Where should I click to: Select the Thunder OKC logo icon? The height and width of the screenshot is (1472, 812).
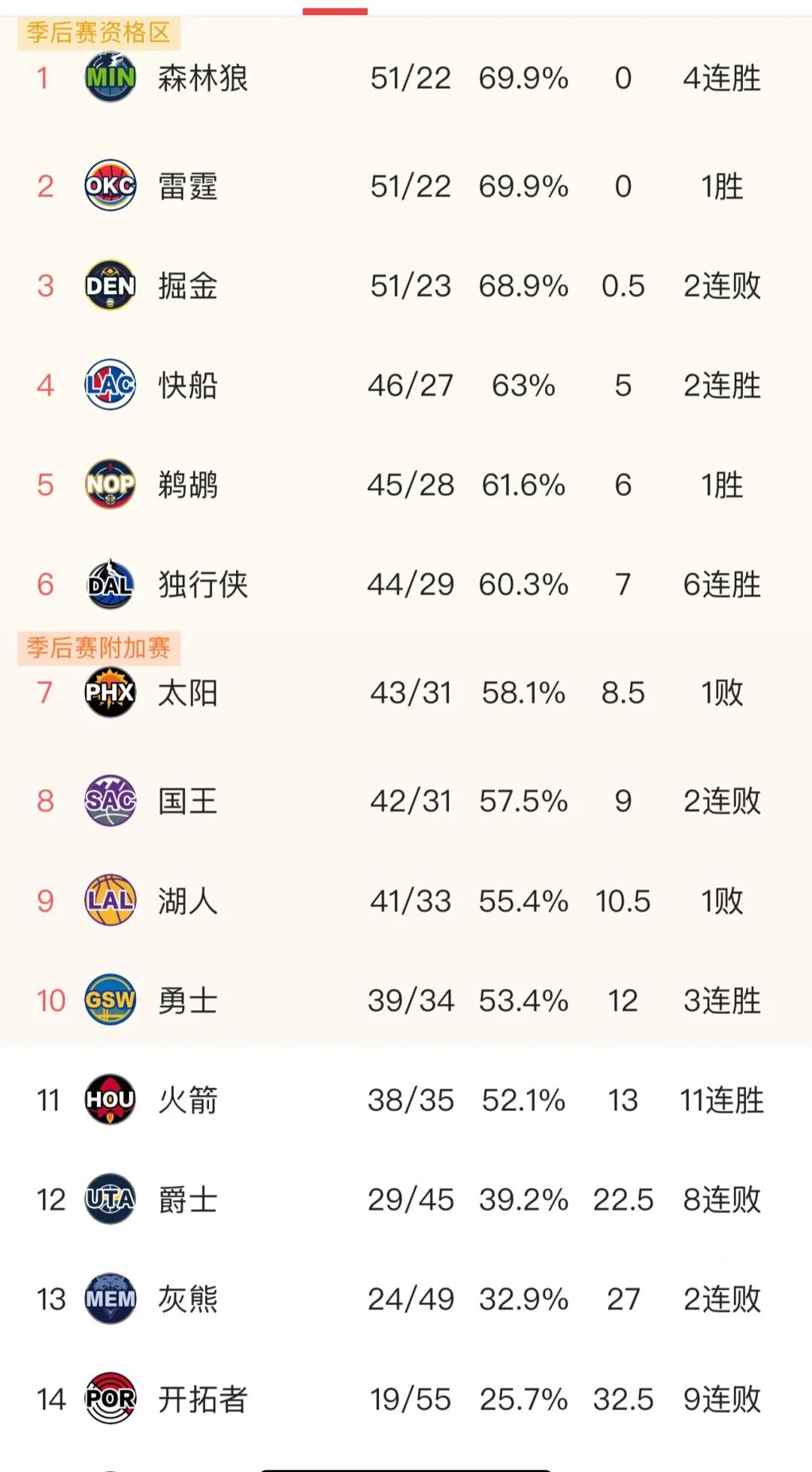[x=110, y=187]
